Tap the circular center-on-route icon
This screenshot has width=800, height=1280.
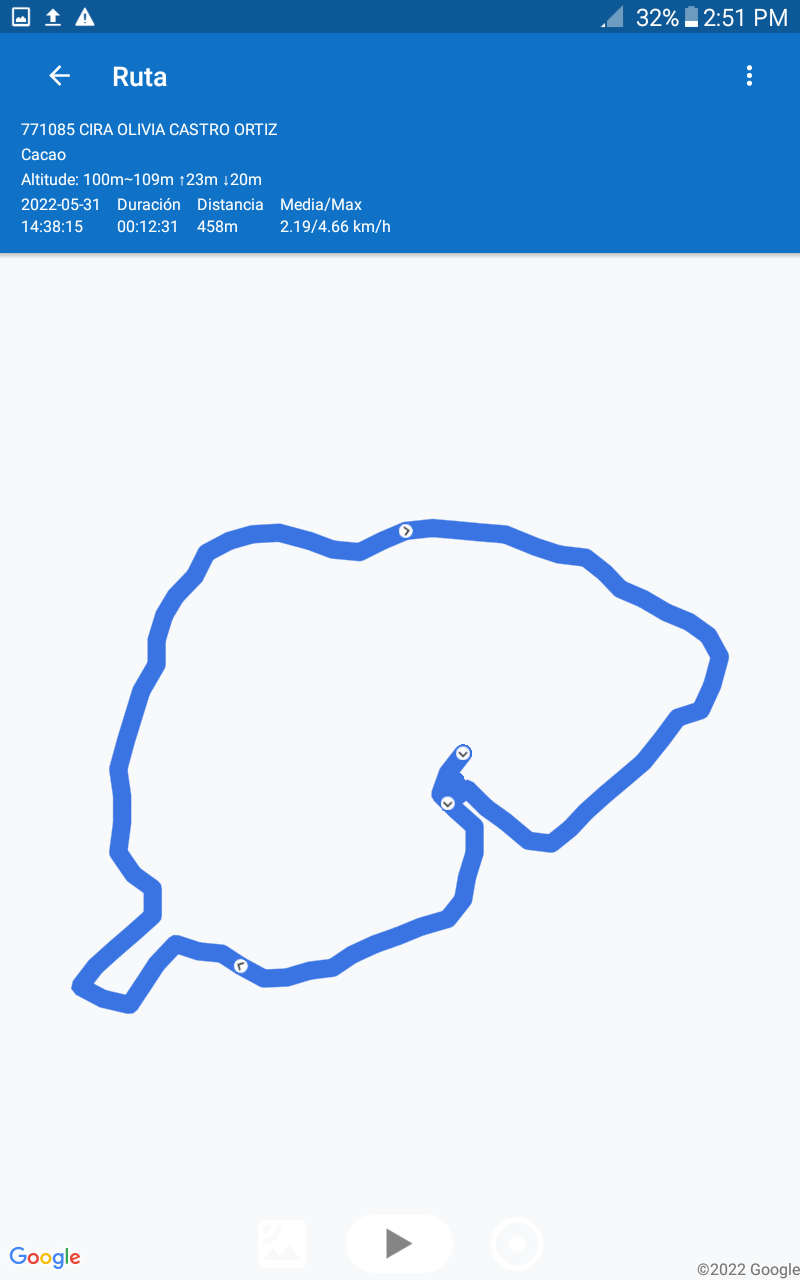pos(517,1244)
